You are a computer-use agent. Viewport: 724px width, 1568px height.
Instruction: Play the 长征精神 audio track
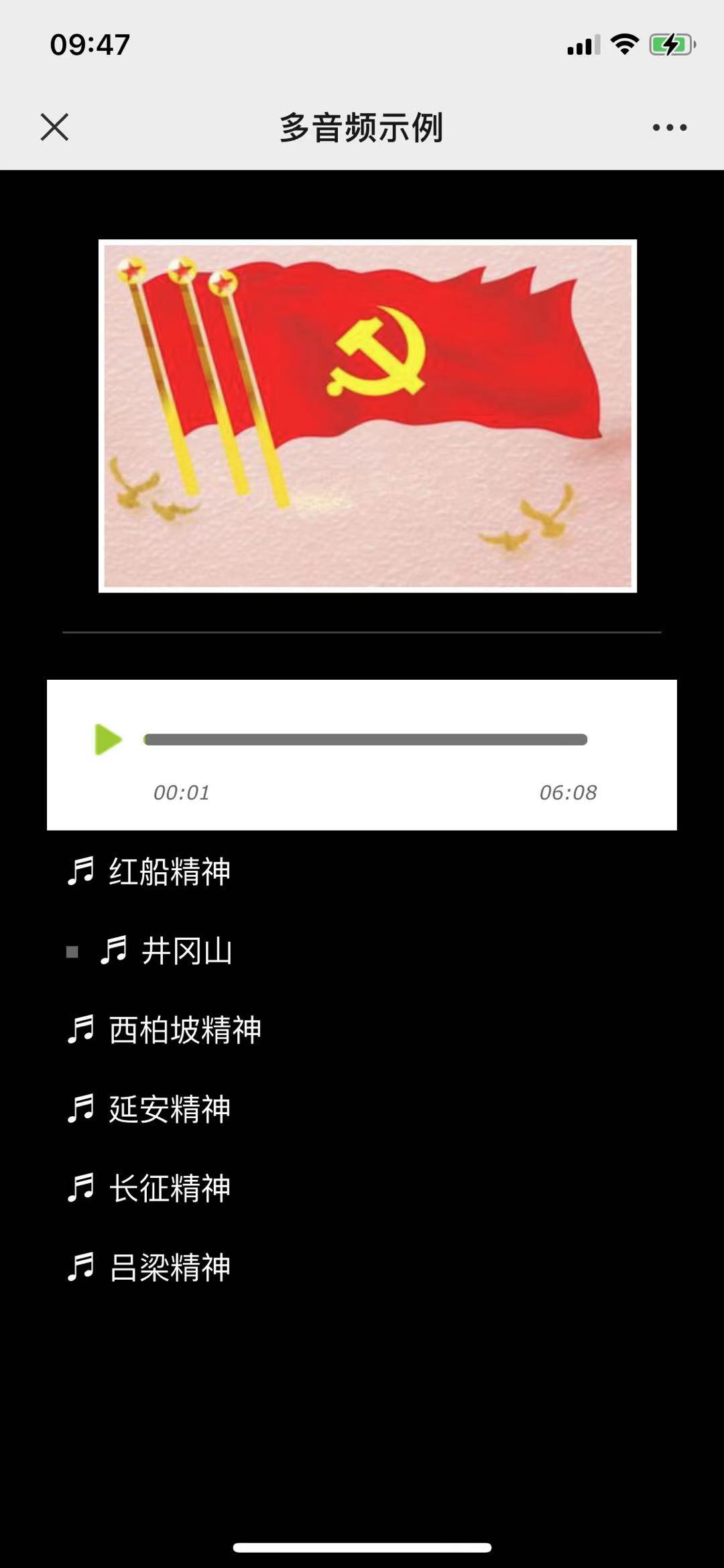pyautogui.click(x=169, y=1188)
